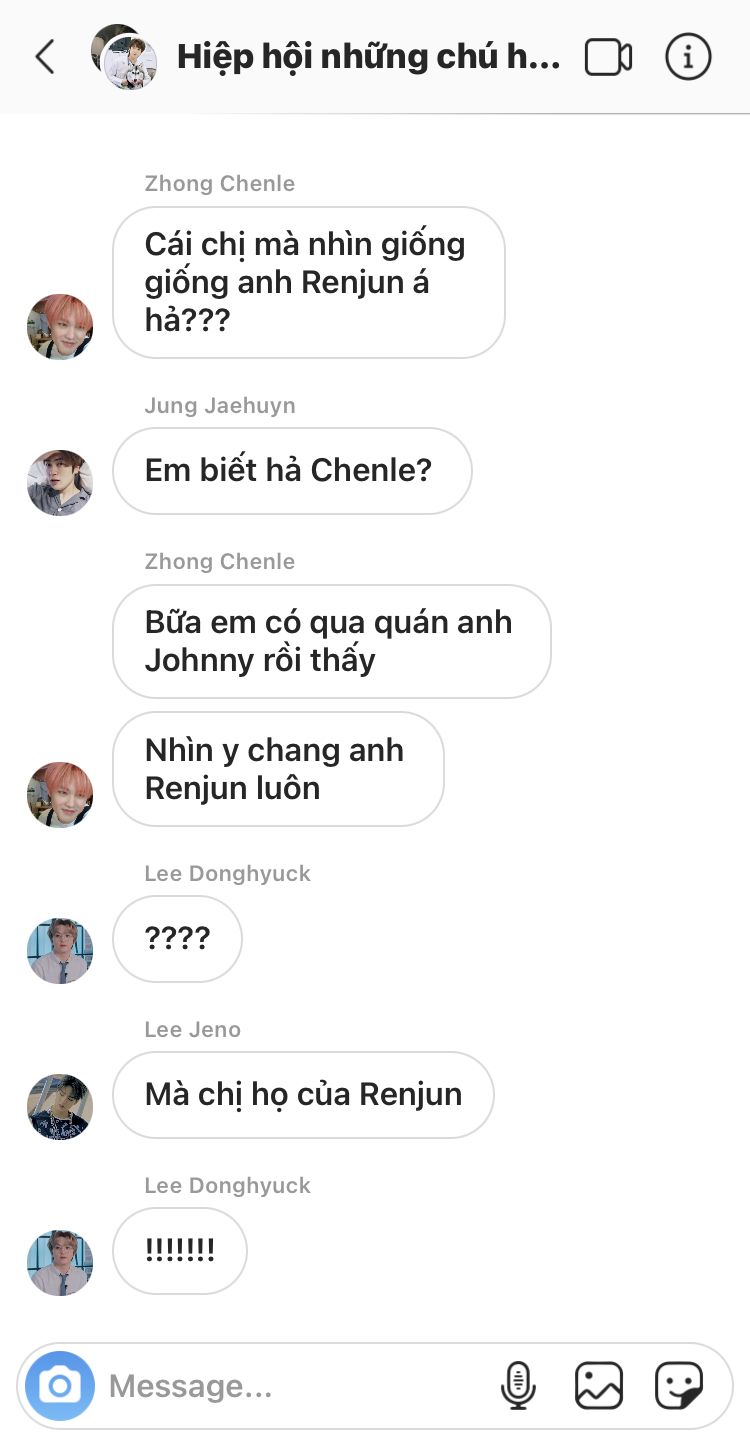Tap Lee Donghyuck's avatar next to !!!!!!!
Image resolution: width=750 pixels, height=1442 pixels.
coord(60,1263)
